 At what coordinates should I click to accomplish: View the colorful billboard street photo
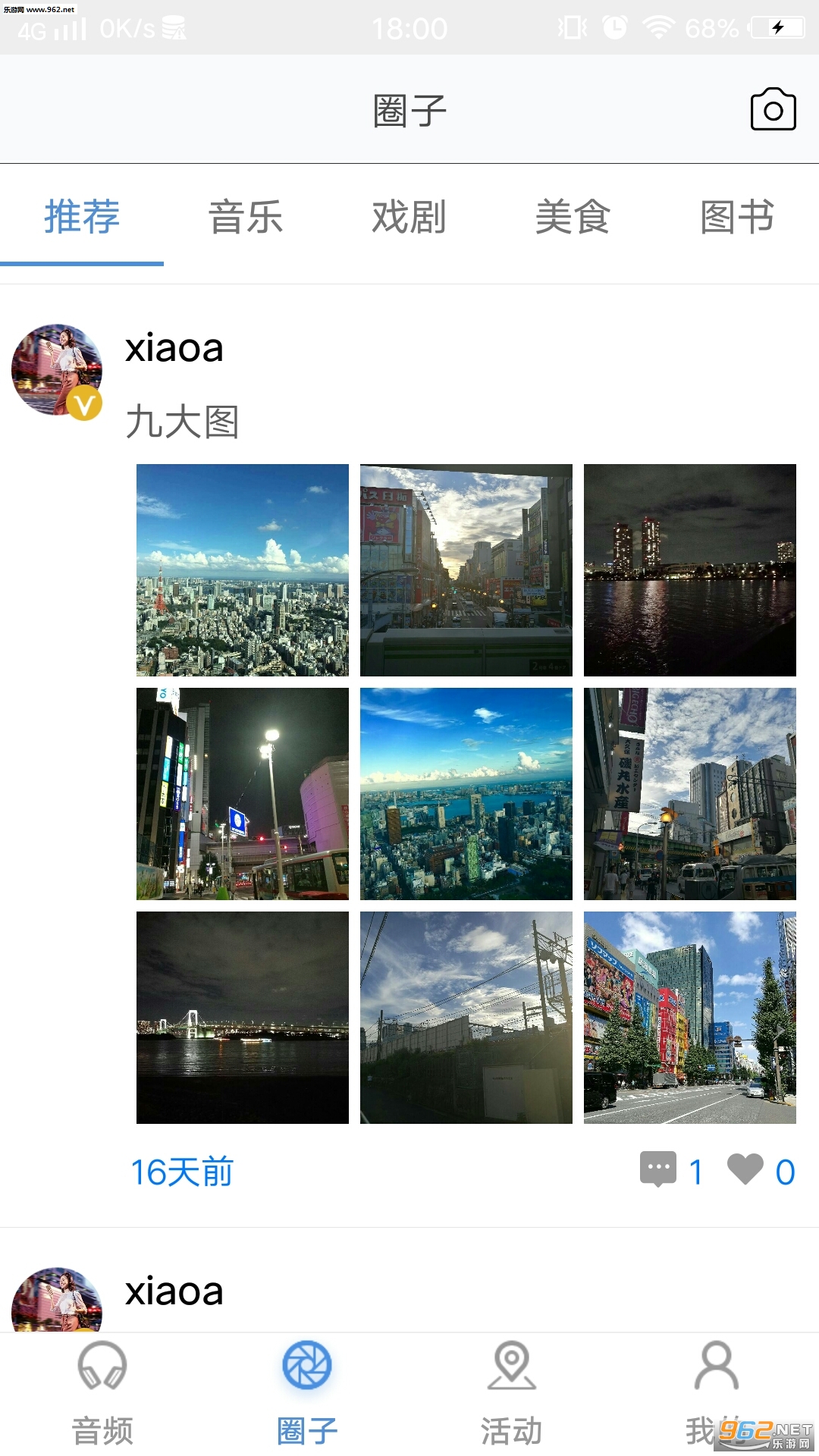(x=689, y=1017)
